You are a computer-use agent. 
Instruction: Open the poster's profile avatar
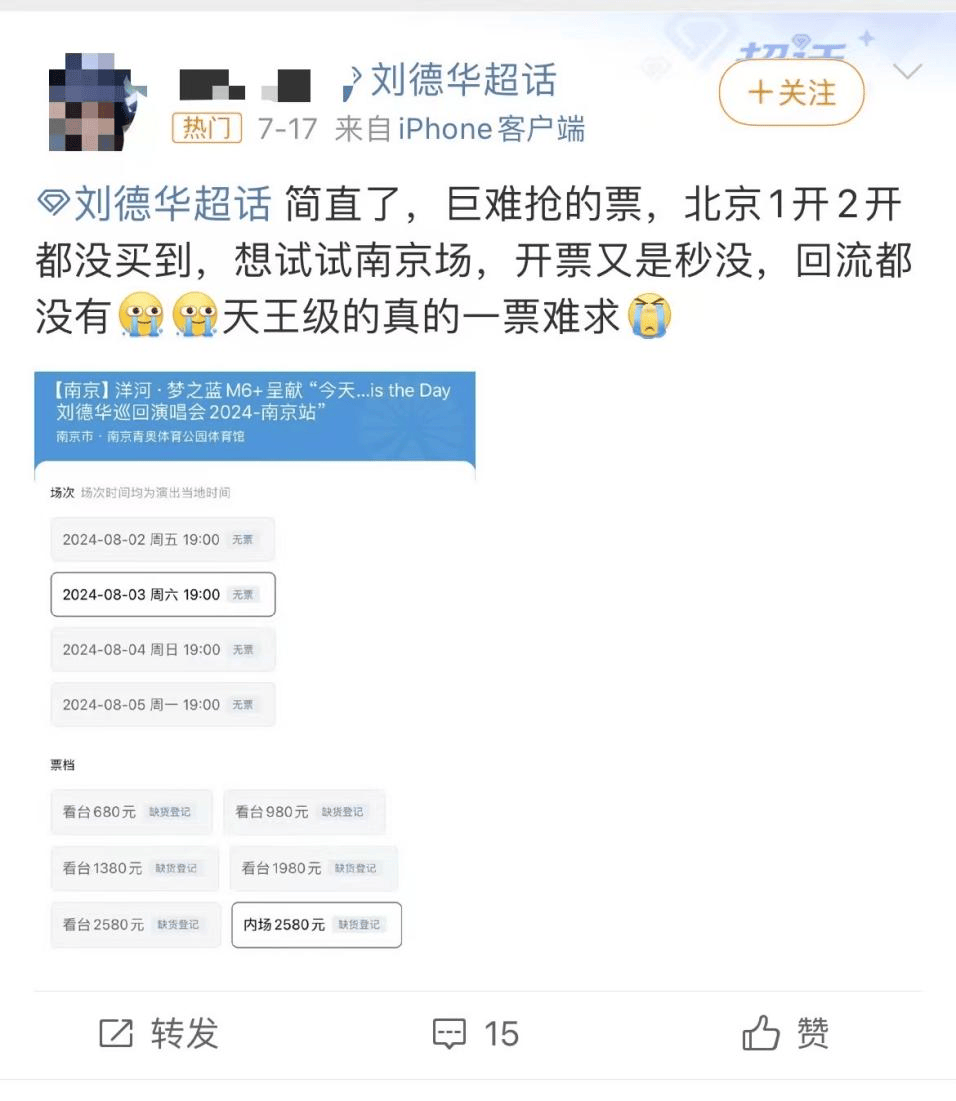click(90, 100)
